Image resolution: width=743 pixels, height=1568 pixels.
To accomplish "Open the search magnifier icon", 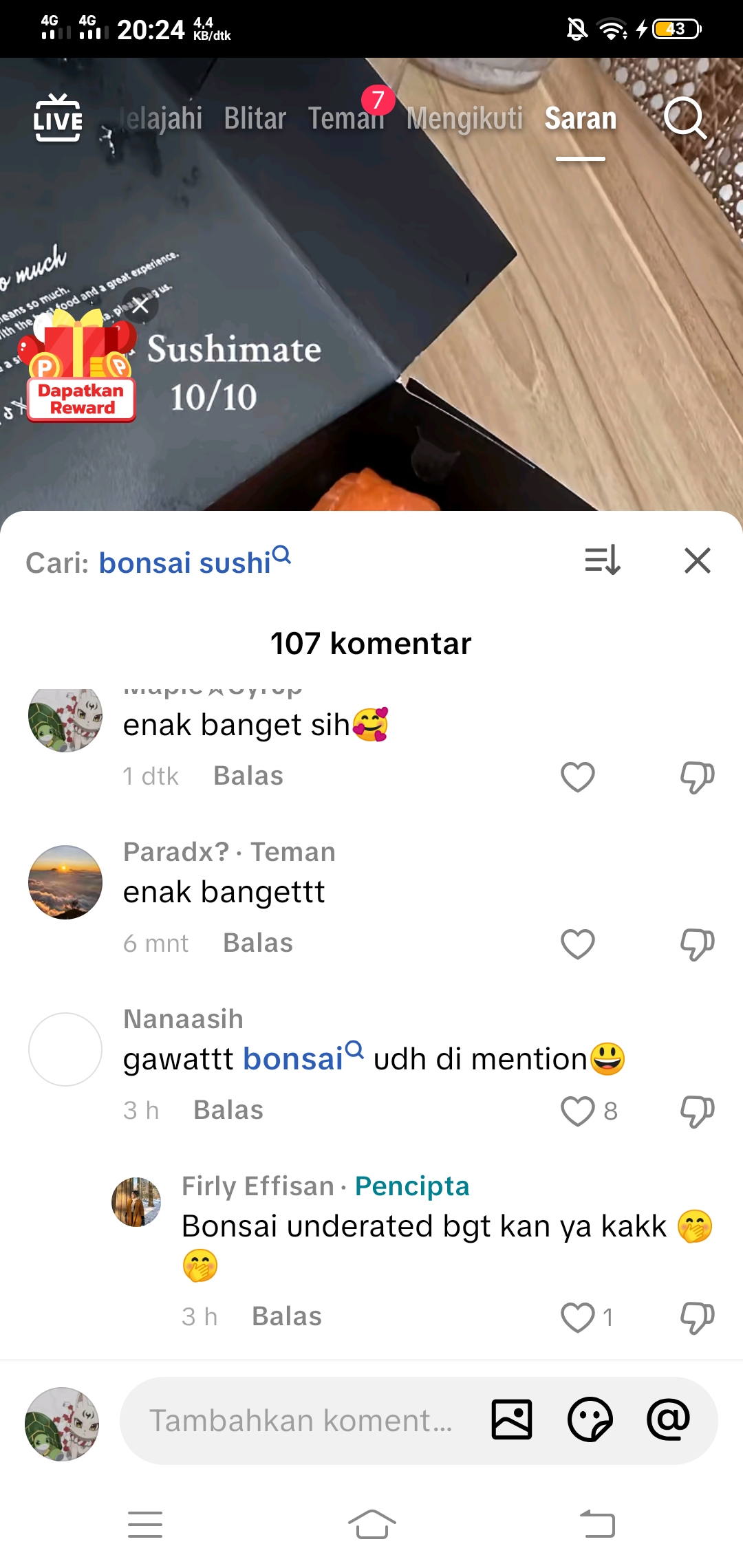I will 685,118.
